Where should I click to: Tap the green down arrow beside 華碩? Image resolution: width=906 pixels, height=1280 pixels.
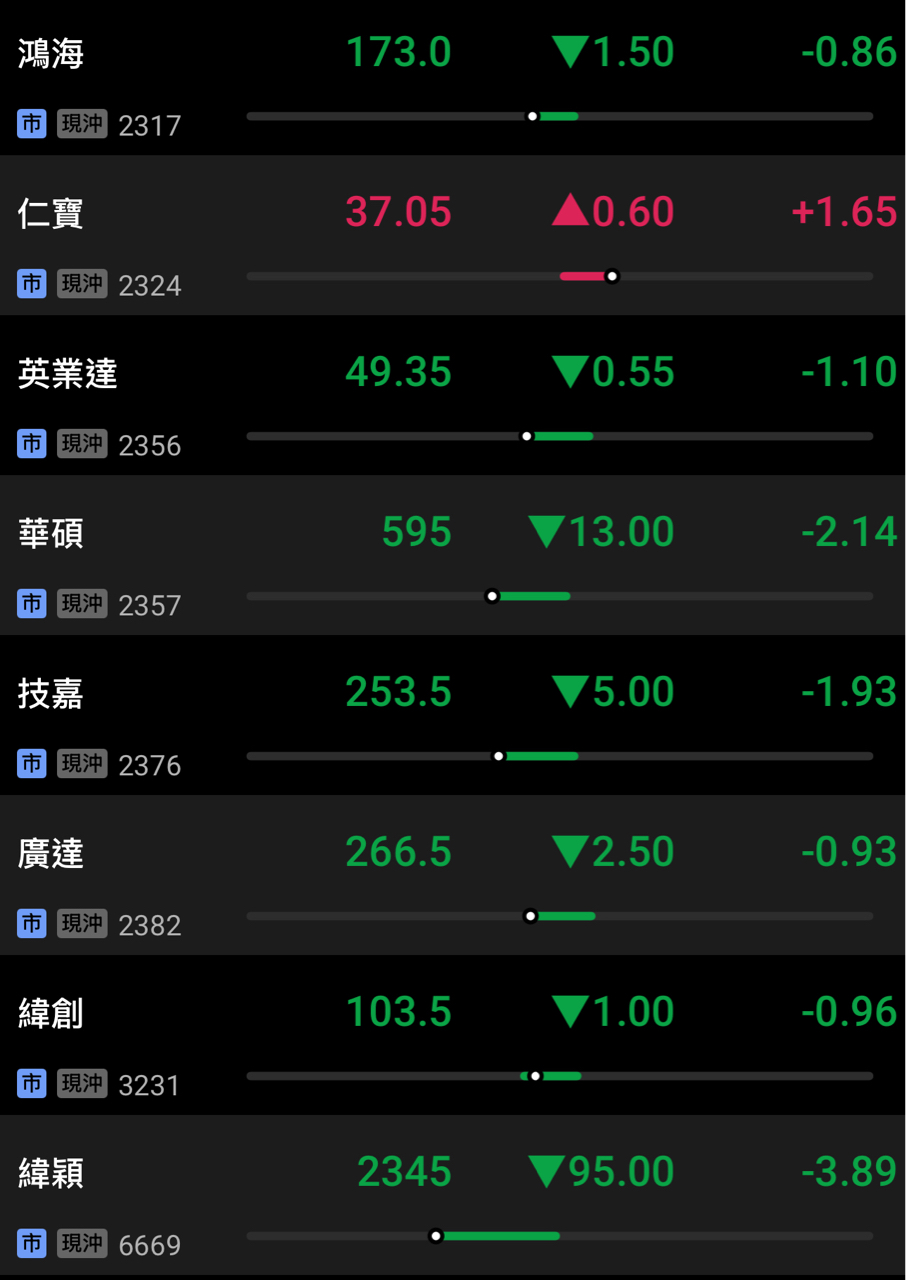click(x=547, y=532)
